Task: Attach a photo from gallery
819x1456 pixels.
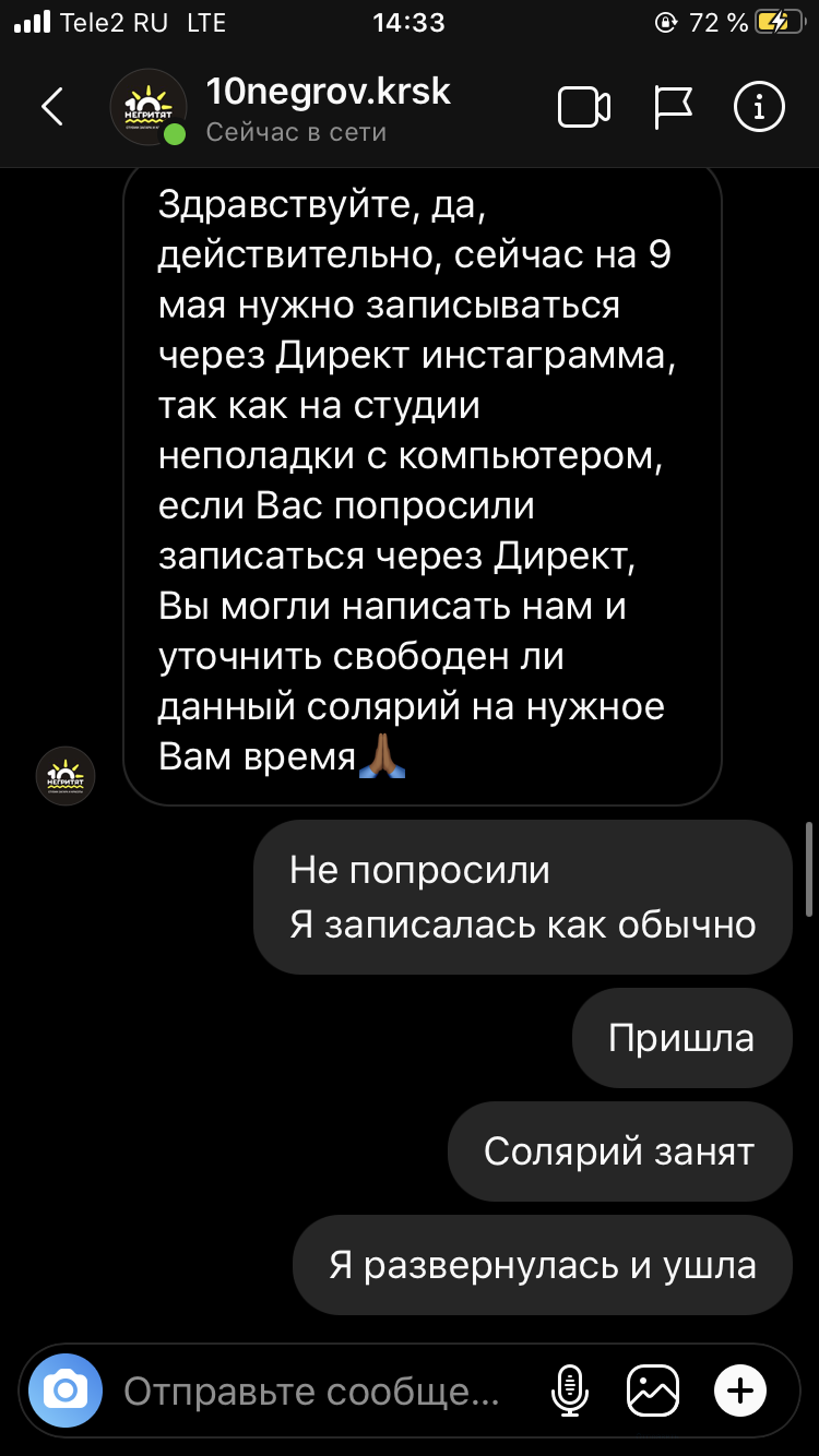Action: coord(653,1390)
